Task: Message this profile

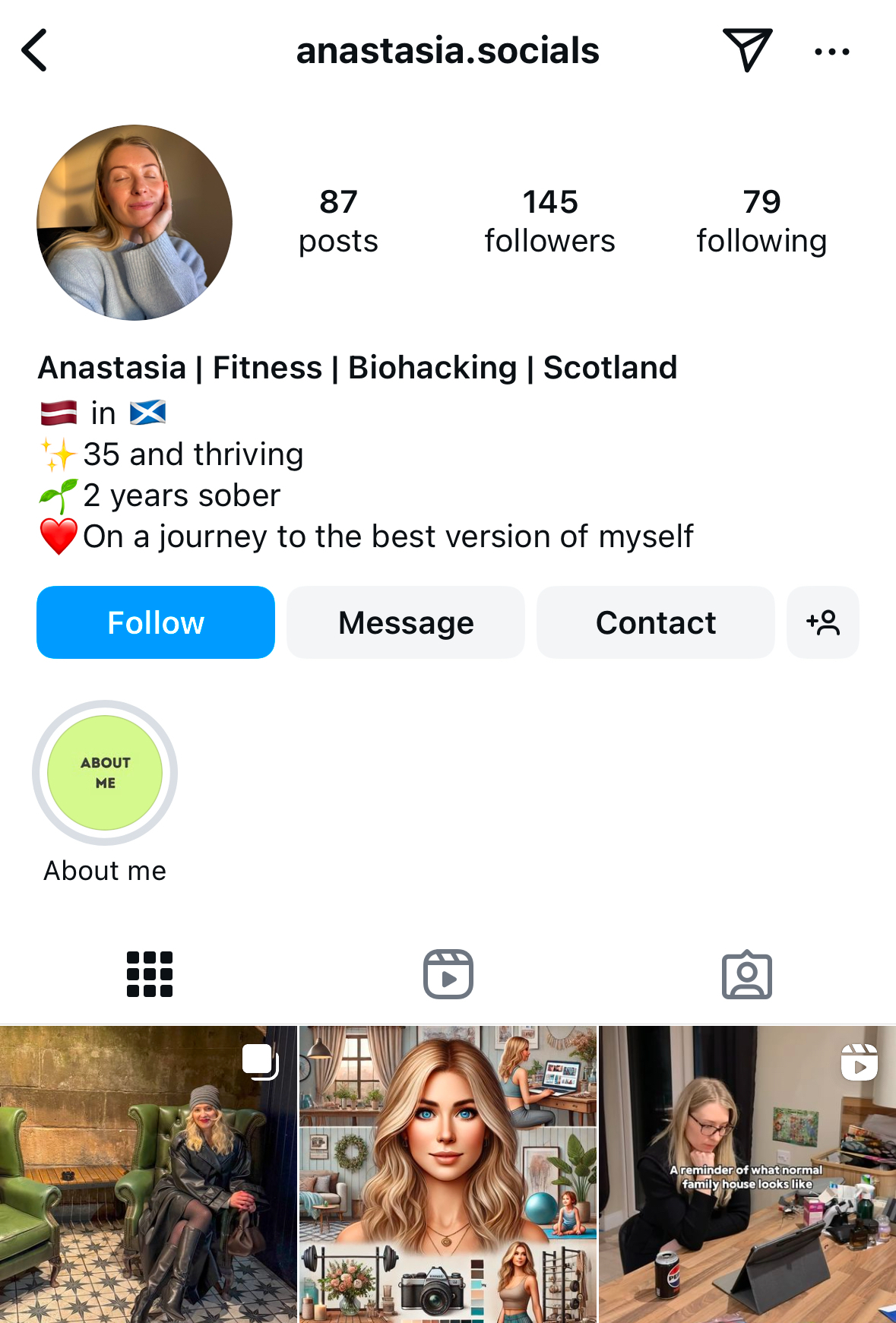Action: [406, 622]
